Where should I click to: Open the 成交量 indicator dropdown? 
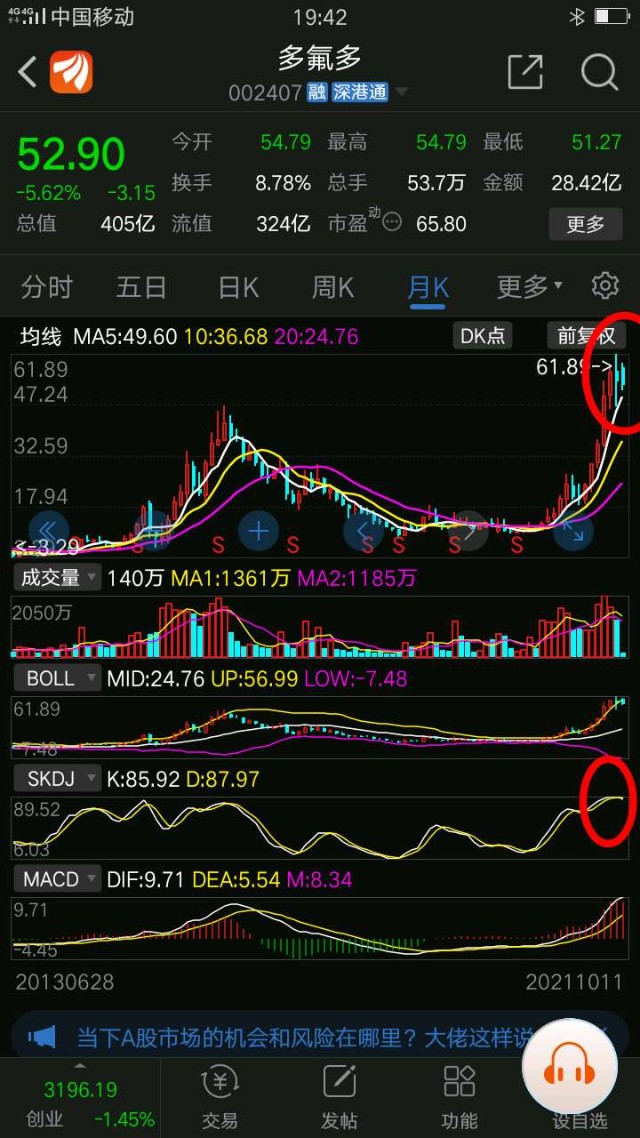(x=58, y=577)
